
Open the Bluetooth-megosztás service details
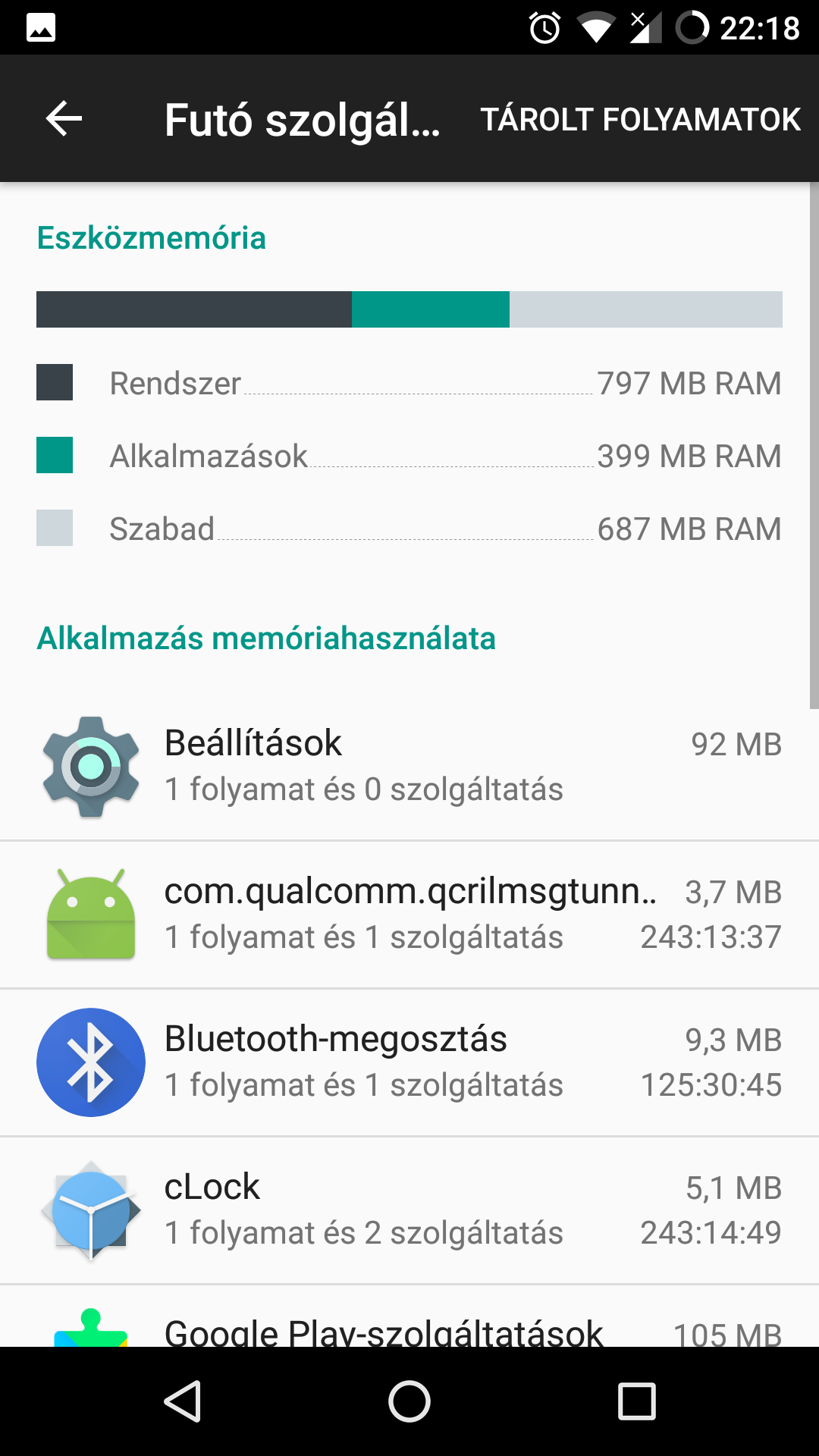pos(409,1062)
